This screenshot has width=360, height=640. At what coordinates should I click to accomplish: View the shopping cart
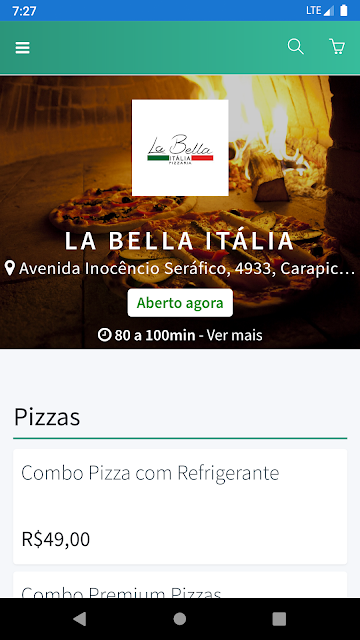pos(337,47)
